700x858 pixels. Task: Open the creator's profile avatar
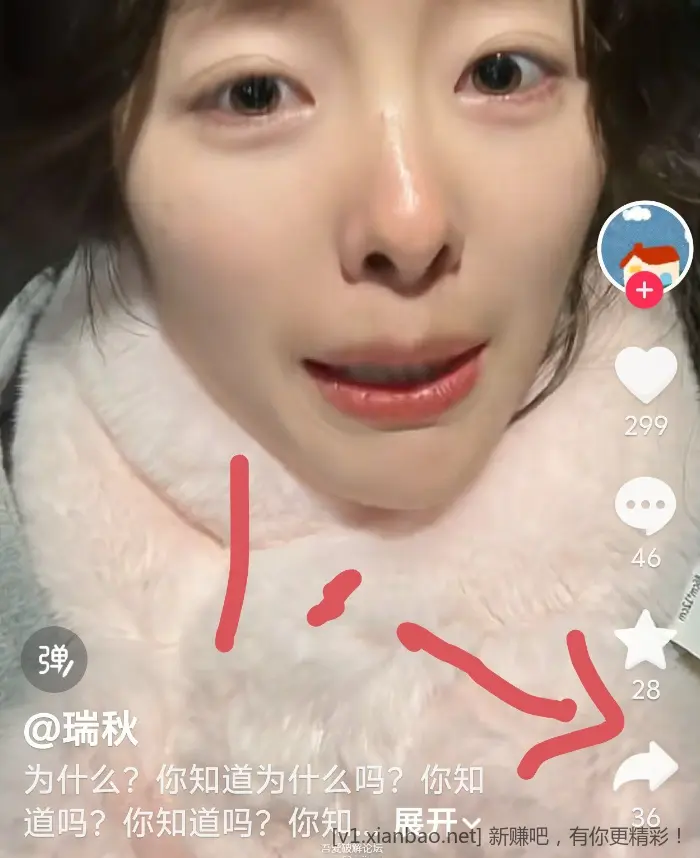point(645,245)
